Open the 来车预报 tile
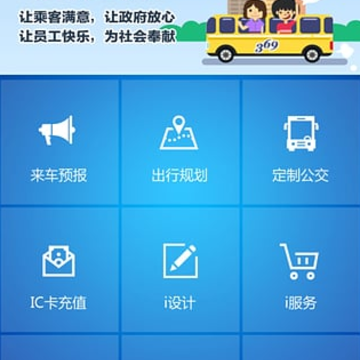 pos(59,142)
